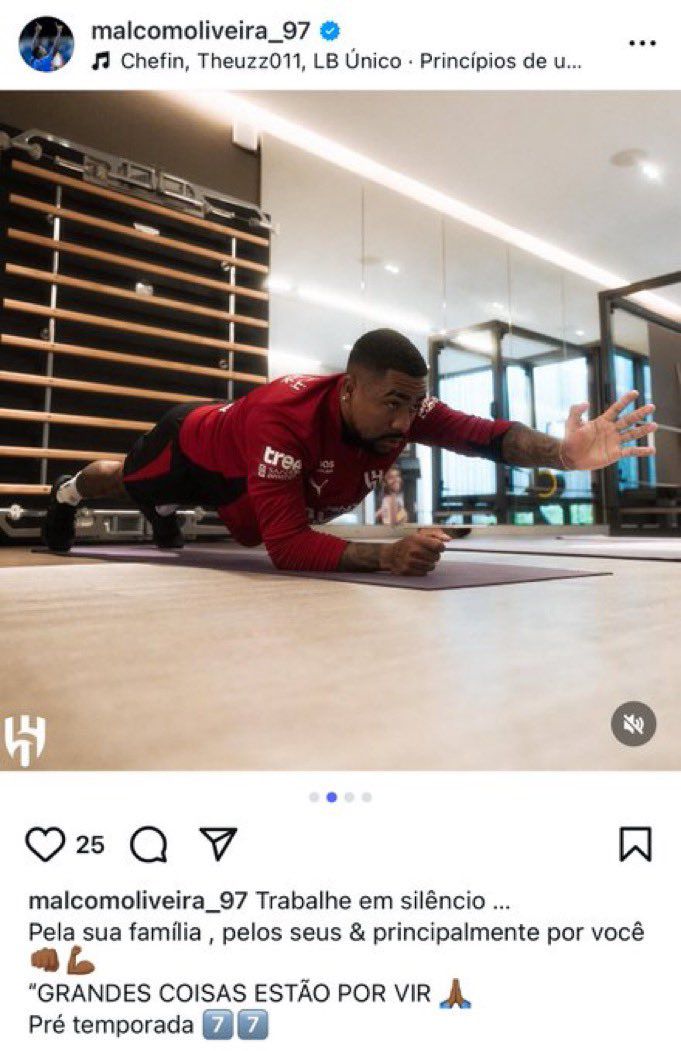
Task: Open the post's workout video
Action: pyautogui.click(x=340, y=430)
